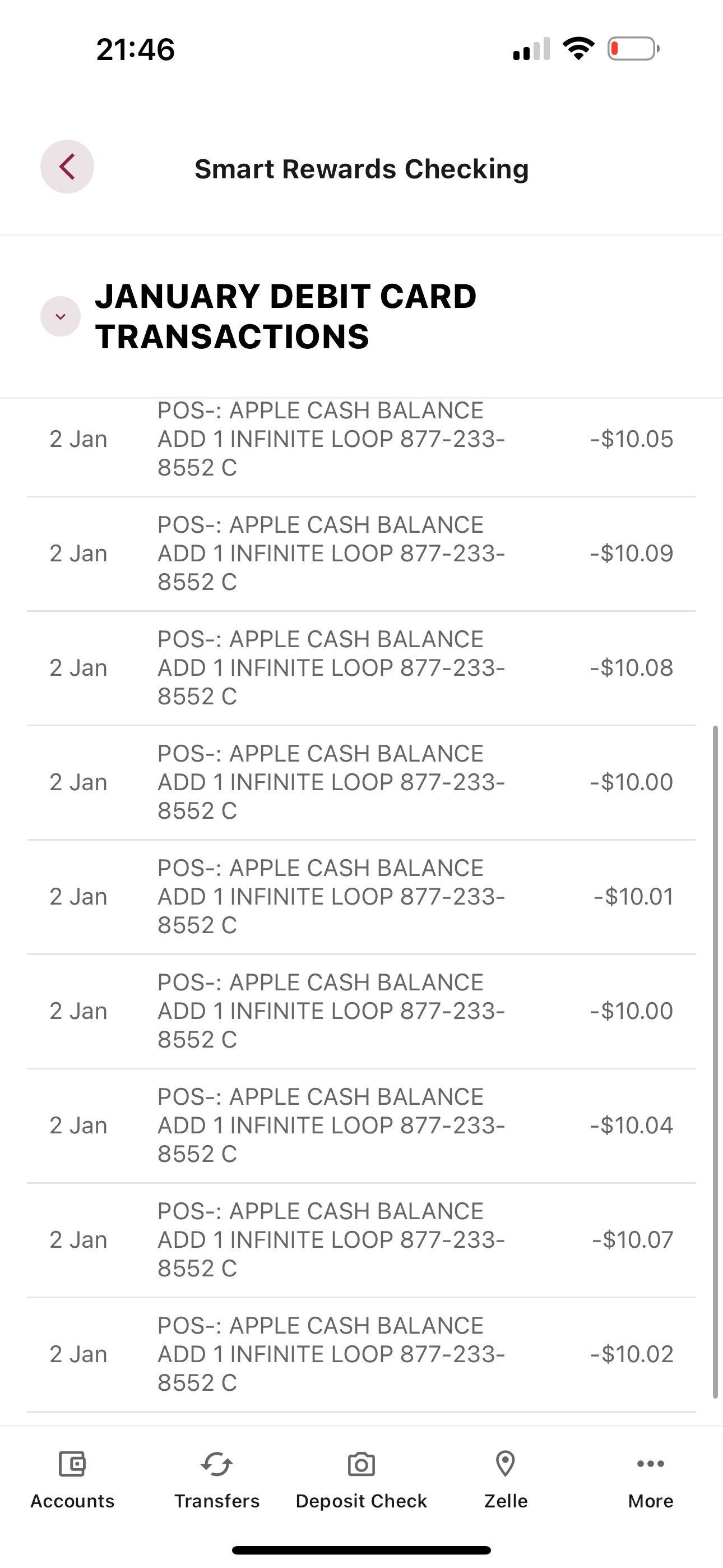723x1568 pixels.
Task: Open the -$10.07 Apple Cash transaction
Action: (361, 1240)
